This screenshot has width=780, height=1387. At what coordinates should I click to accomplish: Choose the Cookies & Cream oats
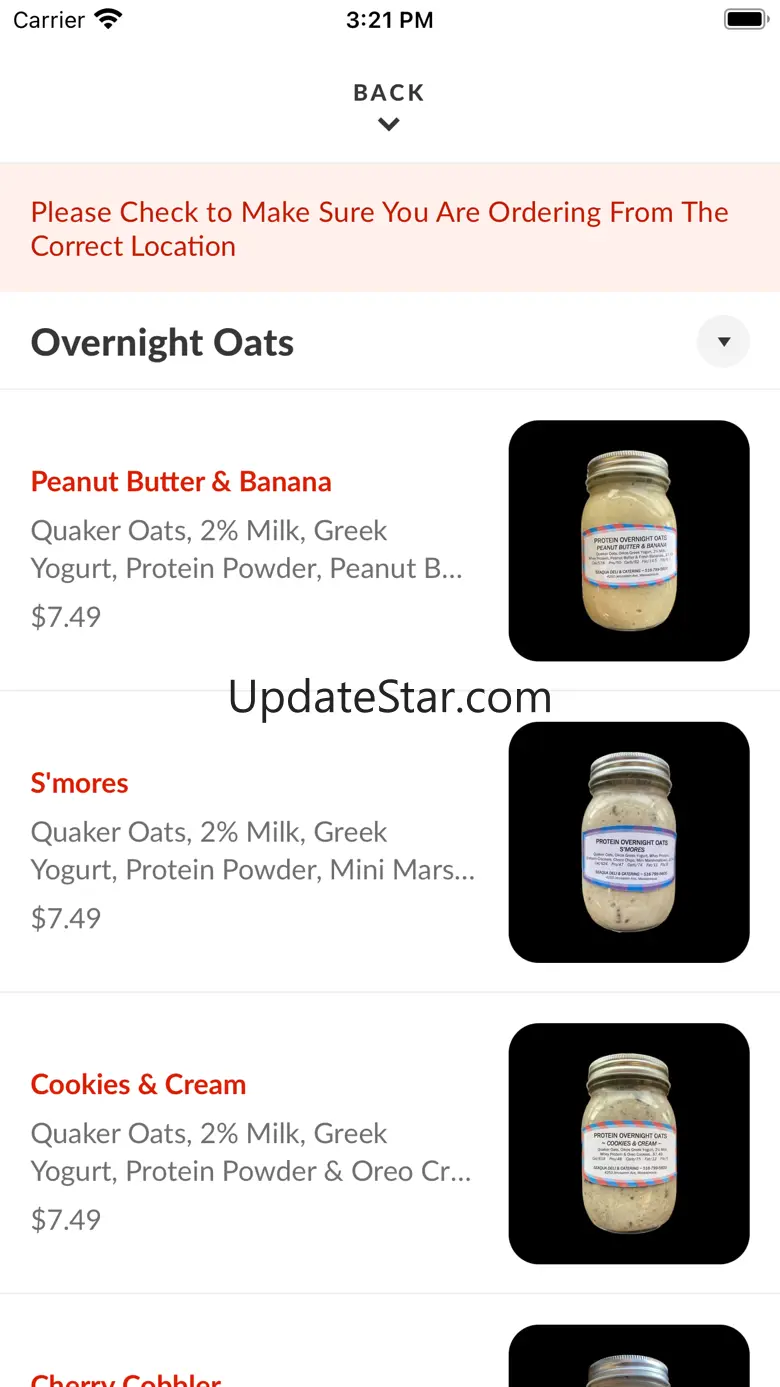[138, 1084]
